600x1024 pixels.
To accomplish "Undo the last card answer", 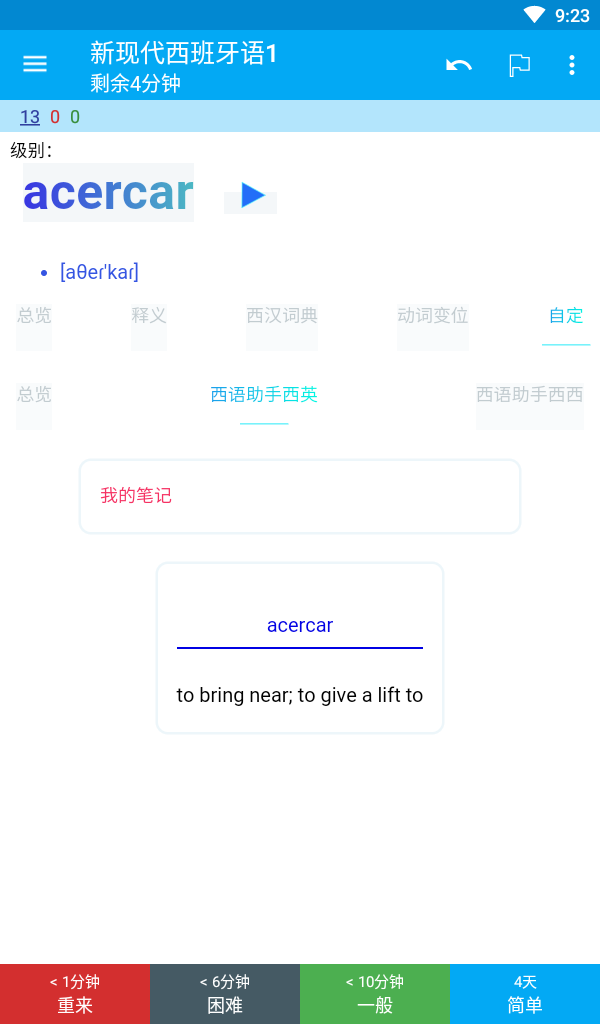I will [x=458, y=65].
